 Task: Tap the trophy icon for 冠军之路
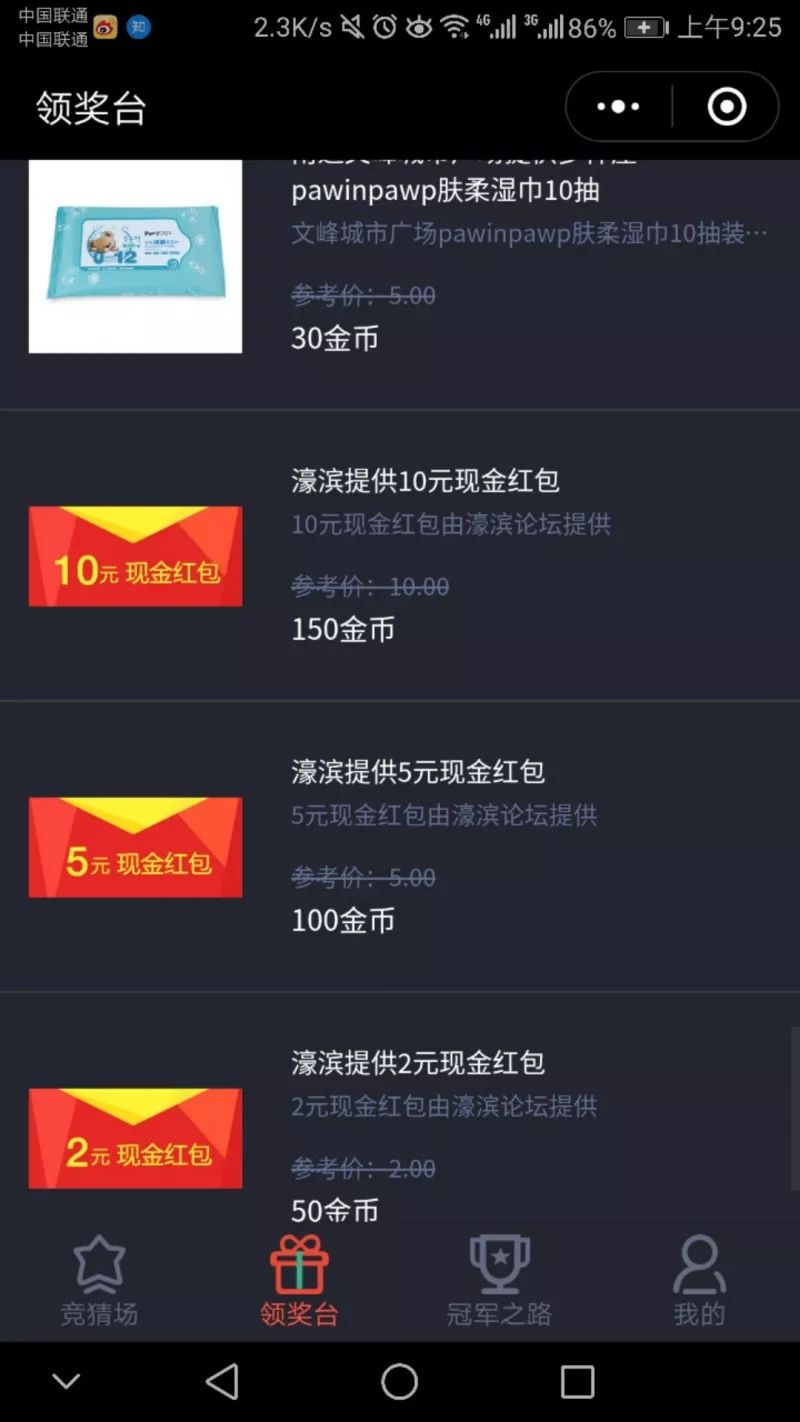point(498,1262)
